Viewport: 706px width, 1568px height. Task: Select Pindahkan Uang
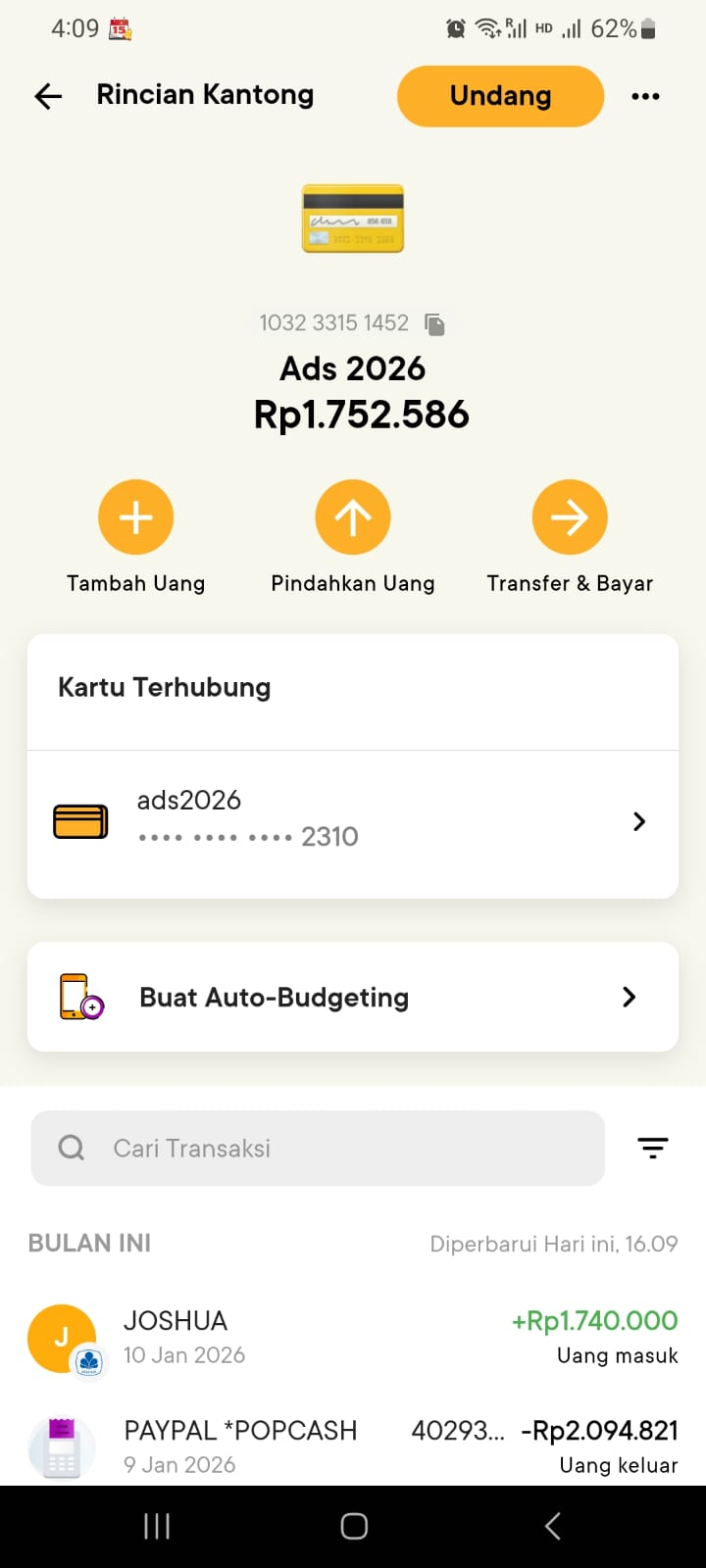(x=353, y=517)
